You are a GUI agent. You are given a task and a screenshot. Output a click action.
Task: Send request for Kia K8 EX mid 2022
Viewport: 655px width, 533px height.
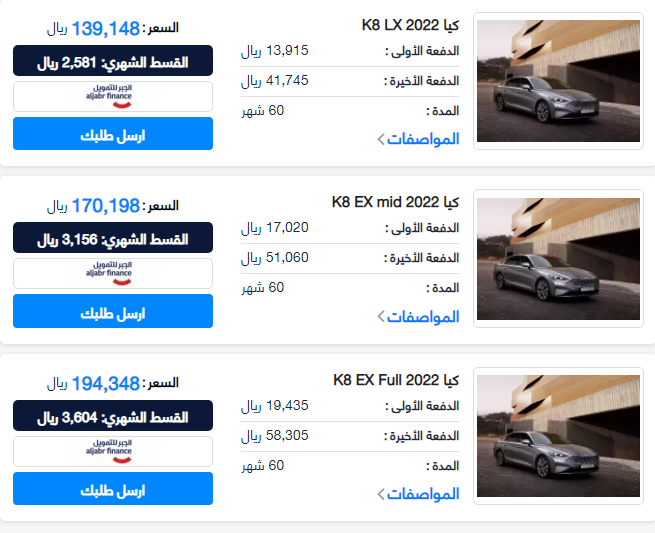coord(113,311)
